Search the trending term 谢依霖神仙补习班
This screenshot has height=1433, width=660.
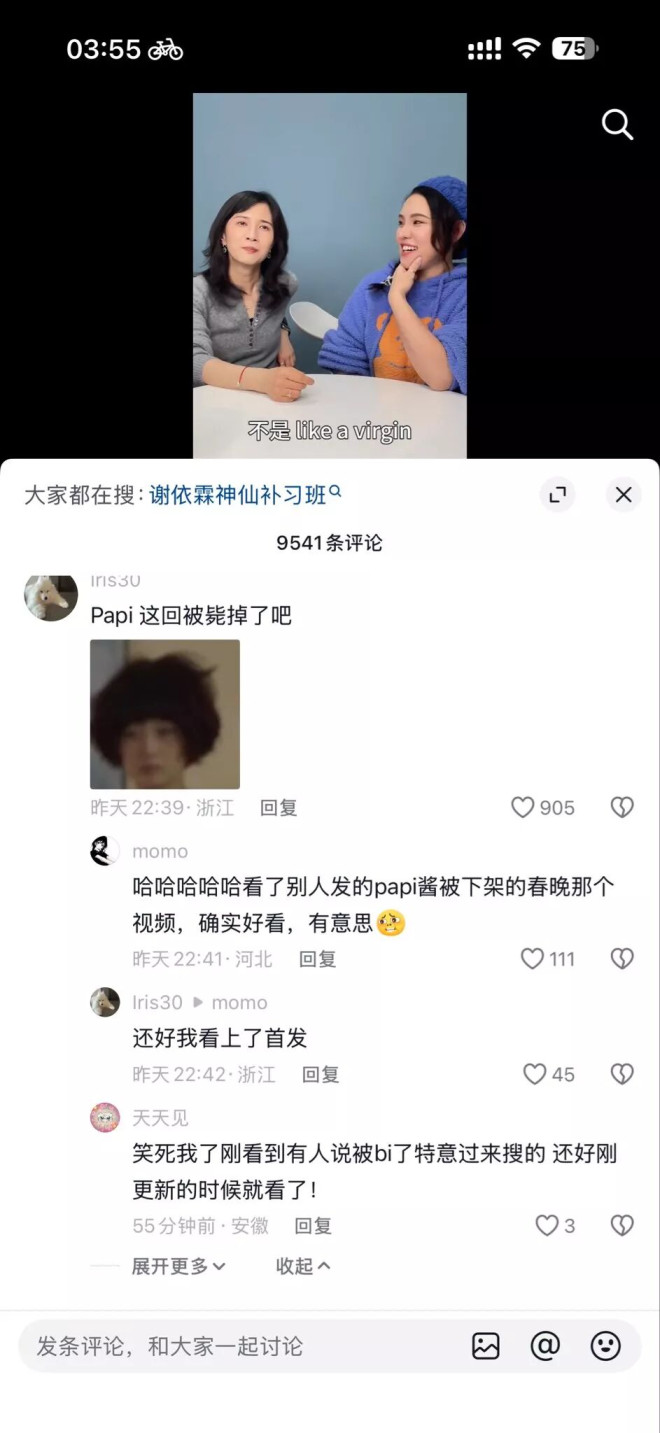pos(245,494)
